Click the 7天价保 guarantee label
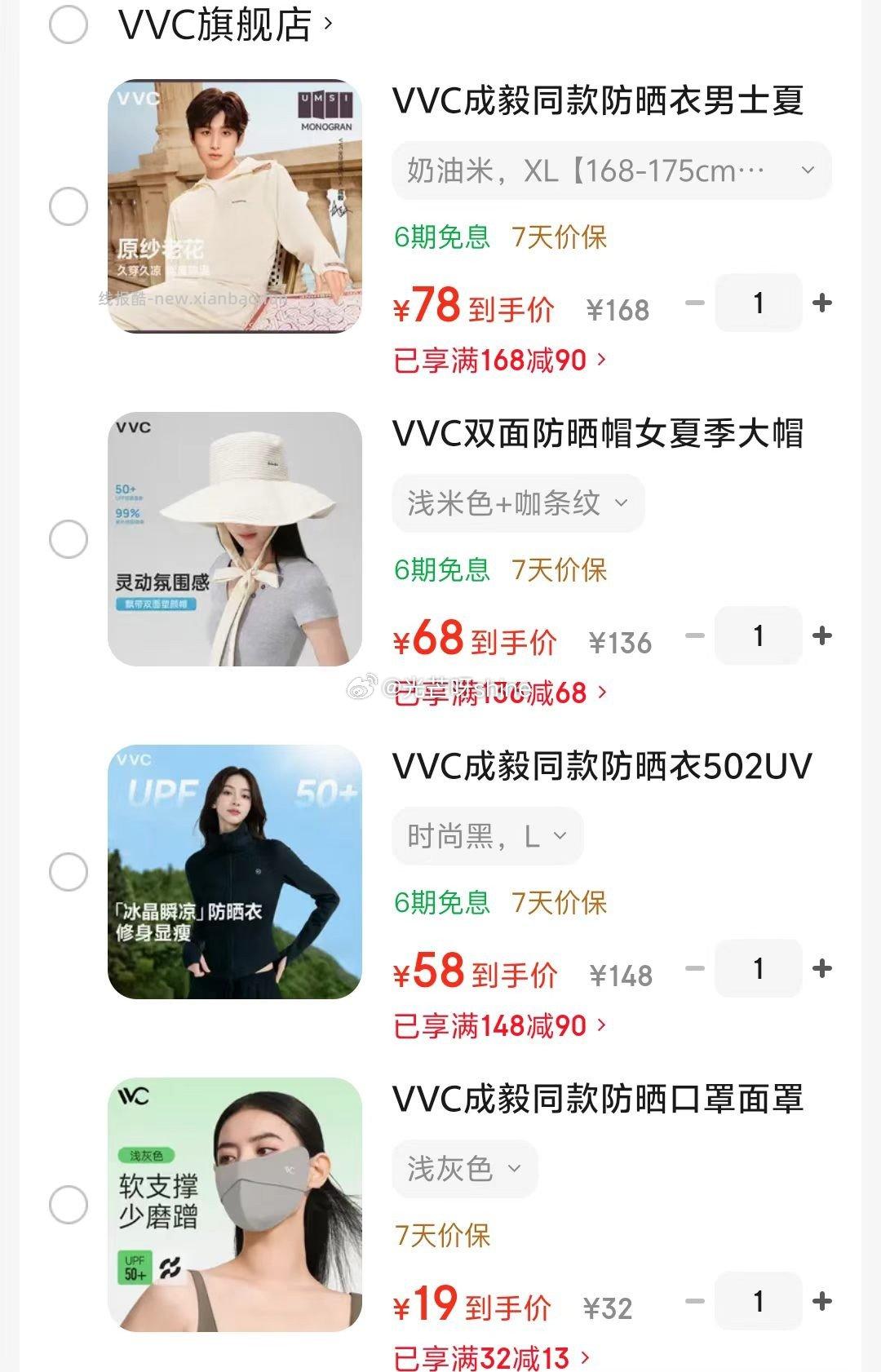 pos(560,237)
